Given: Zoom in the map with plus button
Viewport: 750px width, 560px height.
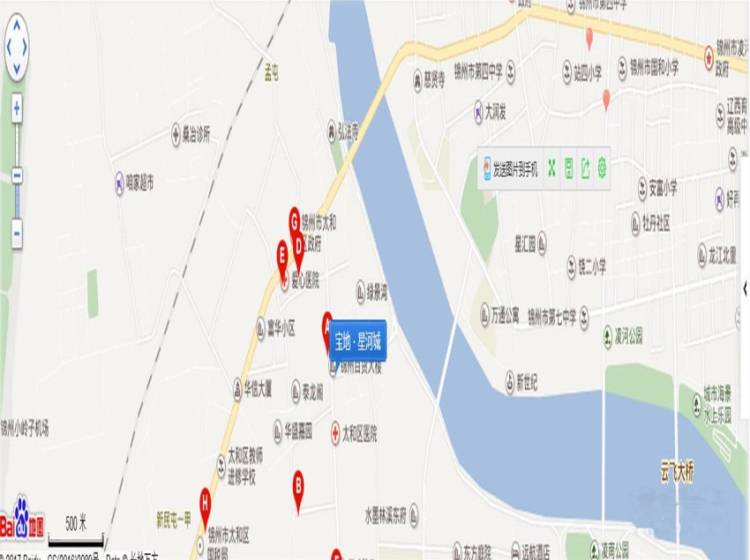Looking at the screenshot, I should click(x=17, y=108).
